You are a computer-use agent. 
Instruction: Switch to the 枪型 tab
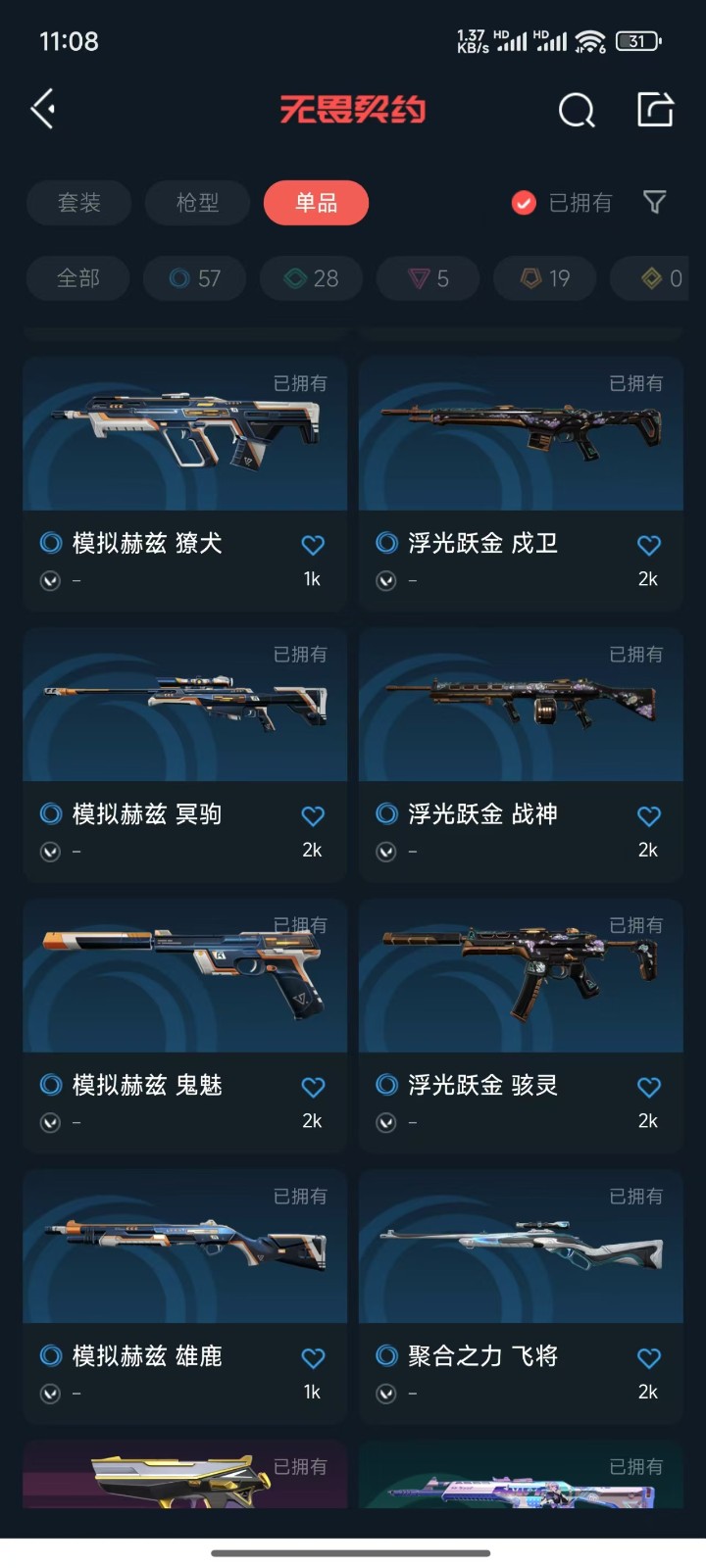pos(197,203)
